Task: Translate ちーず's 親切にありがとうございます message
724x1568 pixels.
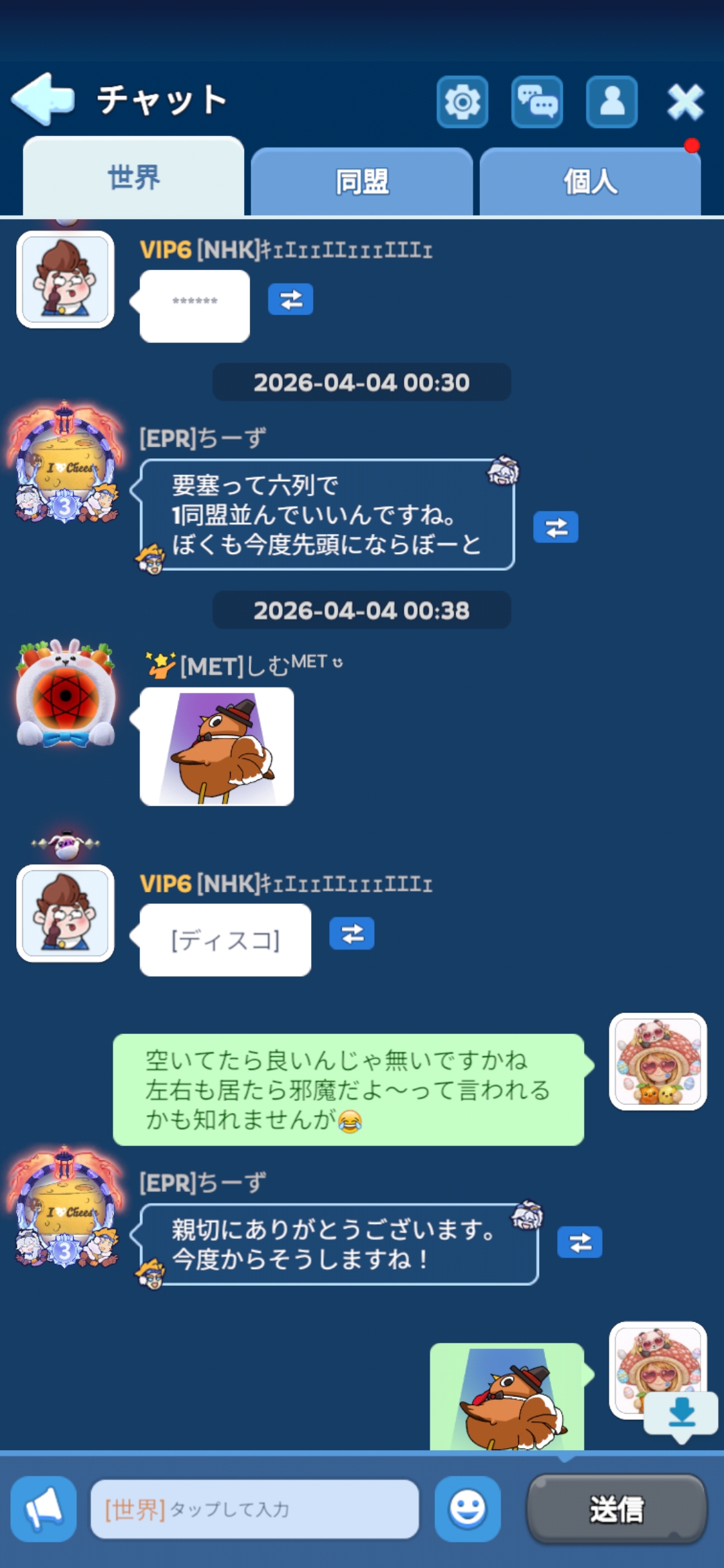Action: [580, 1243]
